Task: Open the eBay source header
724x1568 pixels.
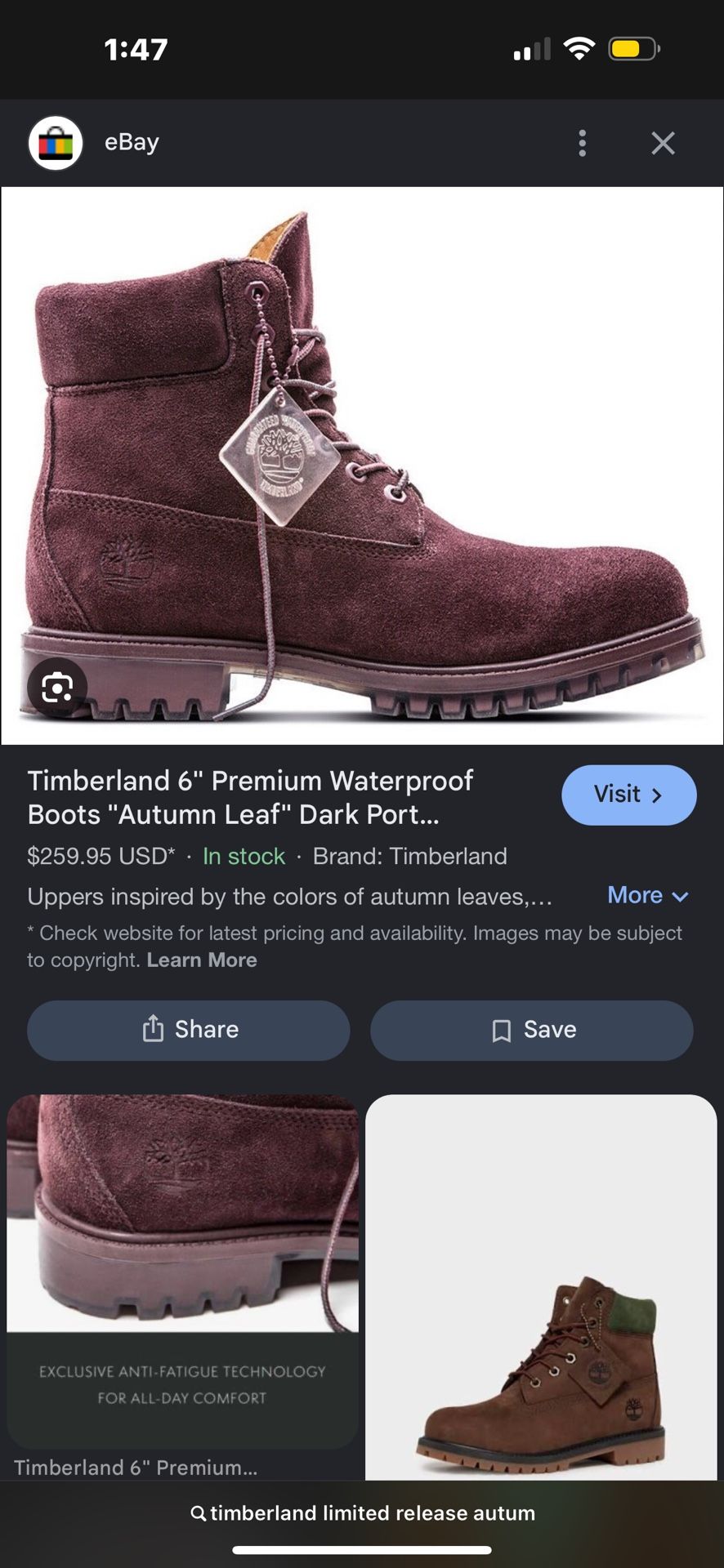Action: [131, 142]
